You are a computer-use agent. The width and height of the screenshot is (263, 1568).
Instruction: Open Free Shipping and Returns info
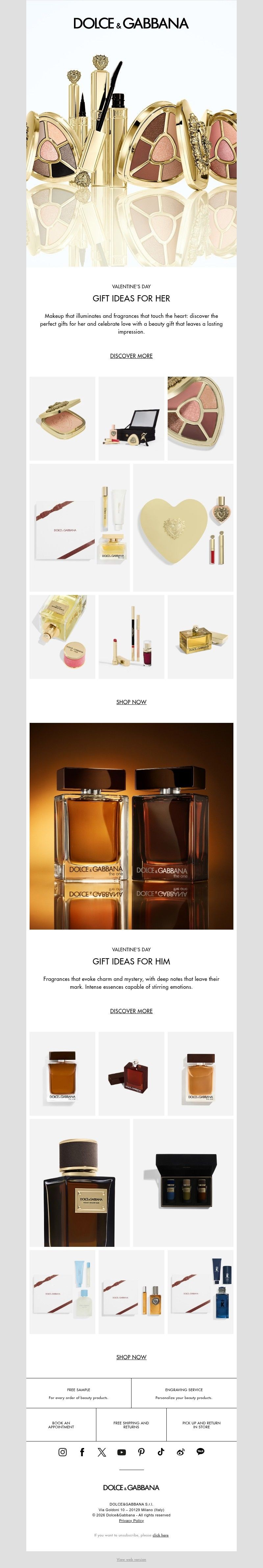[131, 1425]
